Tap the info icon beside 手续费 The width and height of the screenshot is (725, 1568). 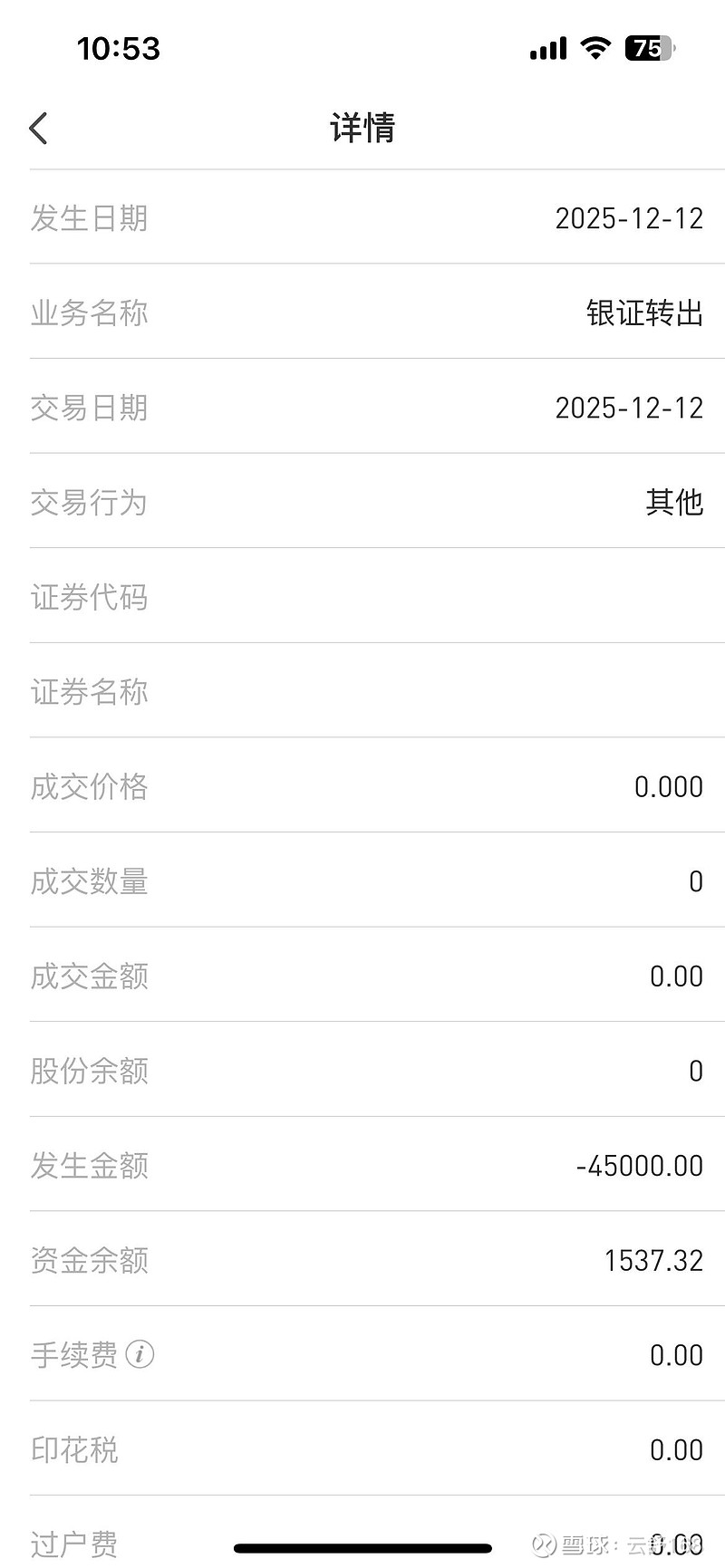coord(139,1355)
